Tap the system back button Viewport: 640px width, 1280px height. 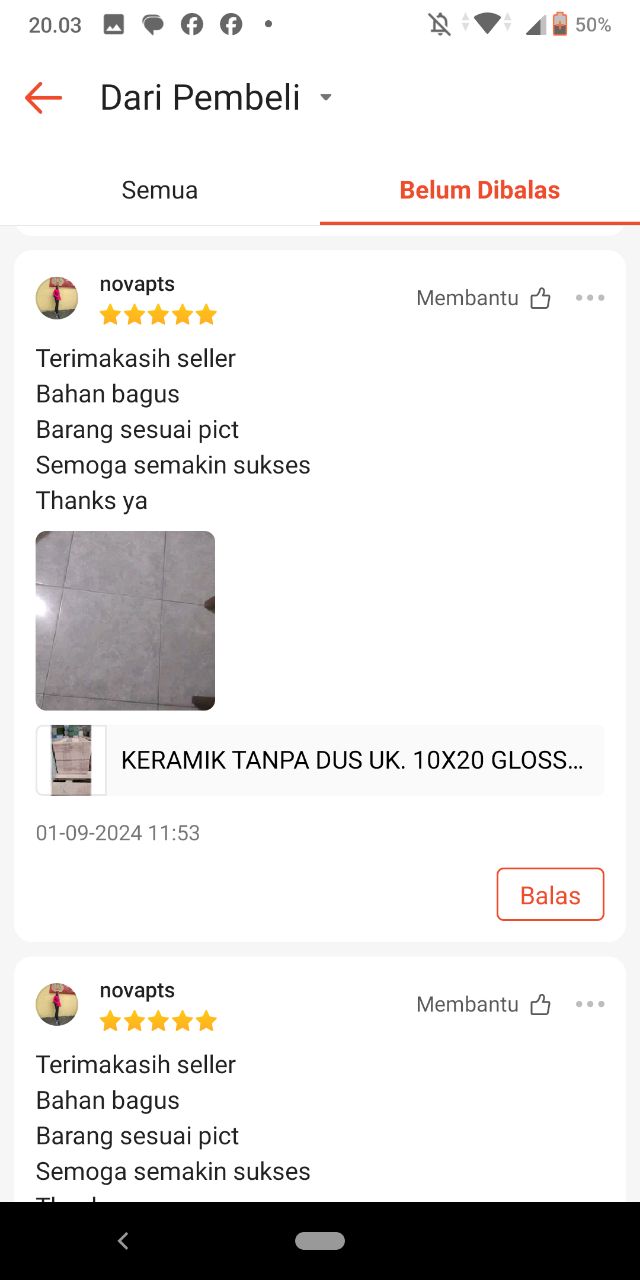[x=123, y=1241]
